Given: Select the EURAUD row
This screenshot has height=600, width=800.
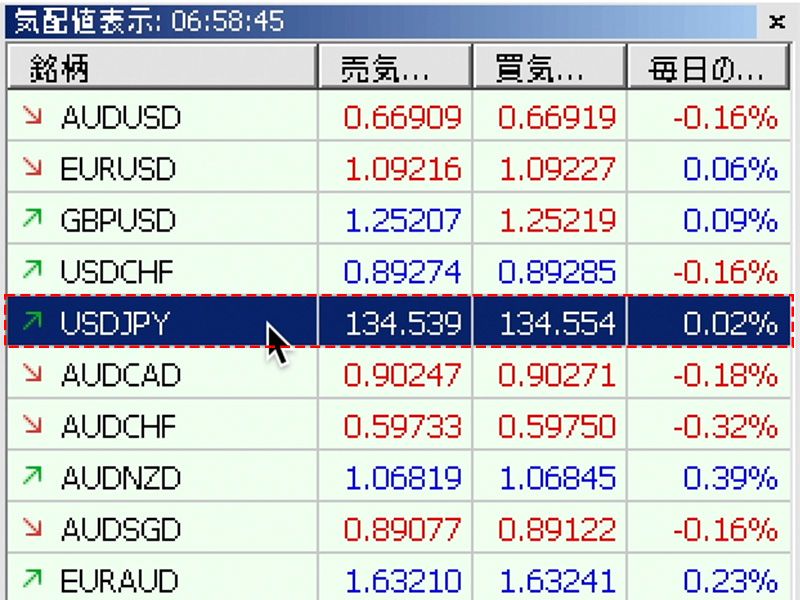Looking at the screenshot, I should pyautogui.click(x=120, y=580).
